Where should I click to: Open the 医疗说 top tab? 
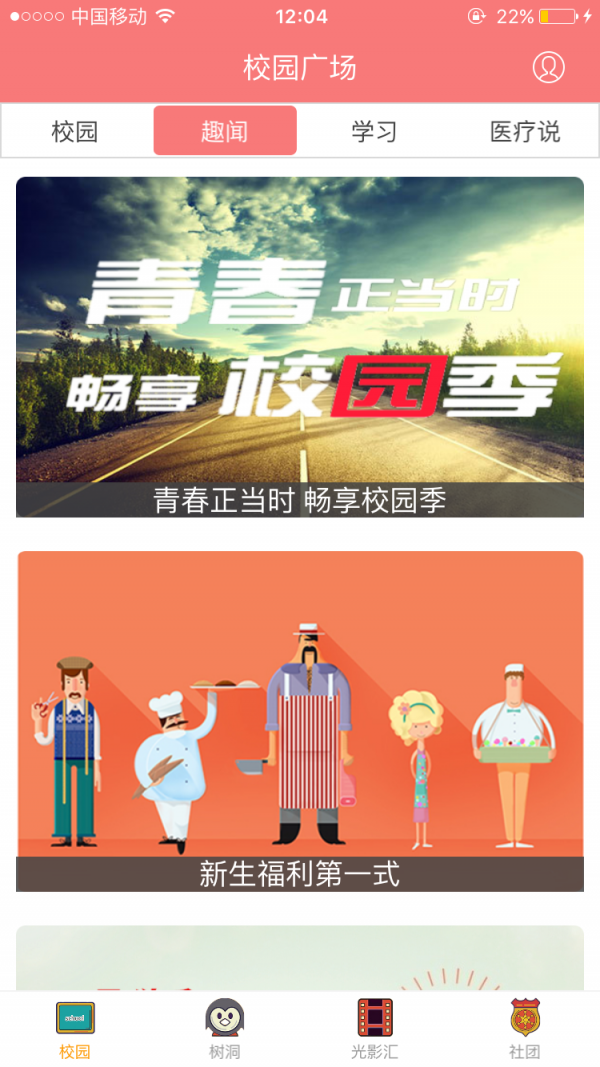[524, 131]
